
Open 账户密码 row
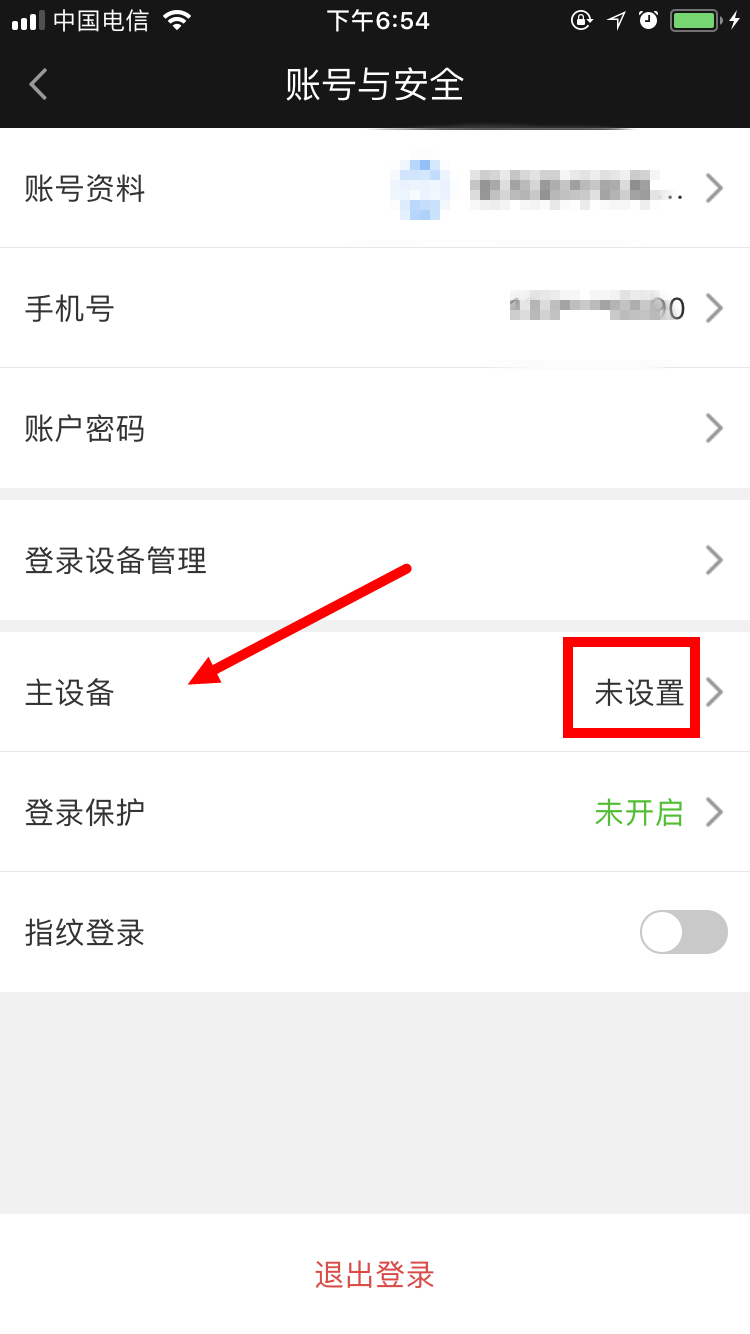click(x=375, y=428)
